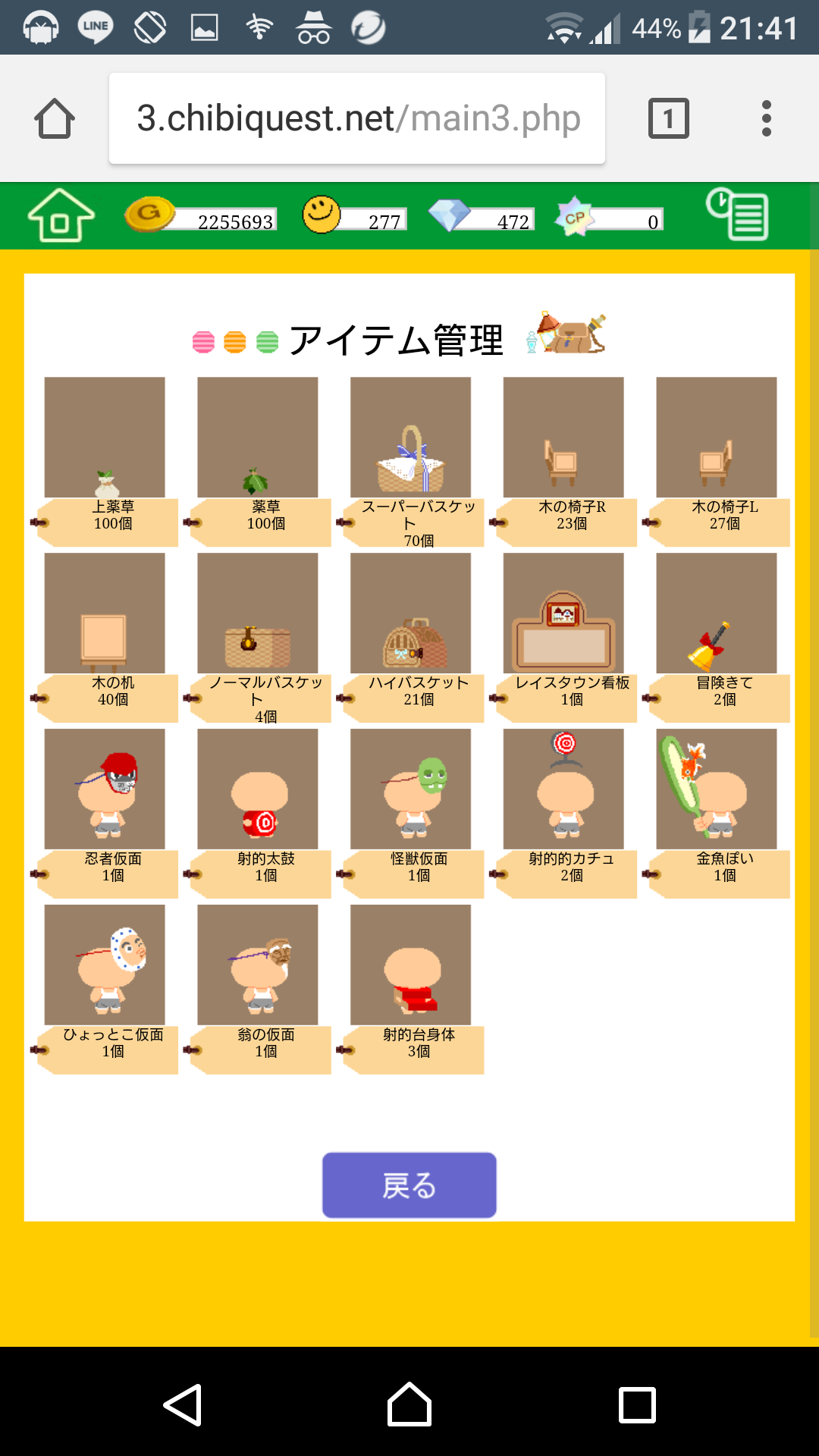
Task: Open the 金魚ぽい item tile
Action: 717,789
